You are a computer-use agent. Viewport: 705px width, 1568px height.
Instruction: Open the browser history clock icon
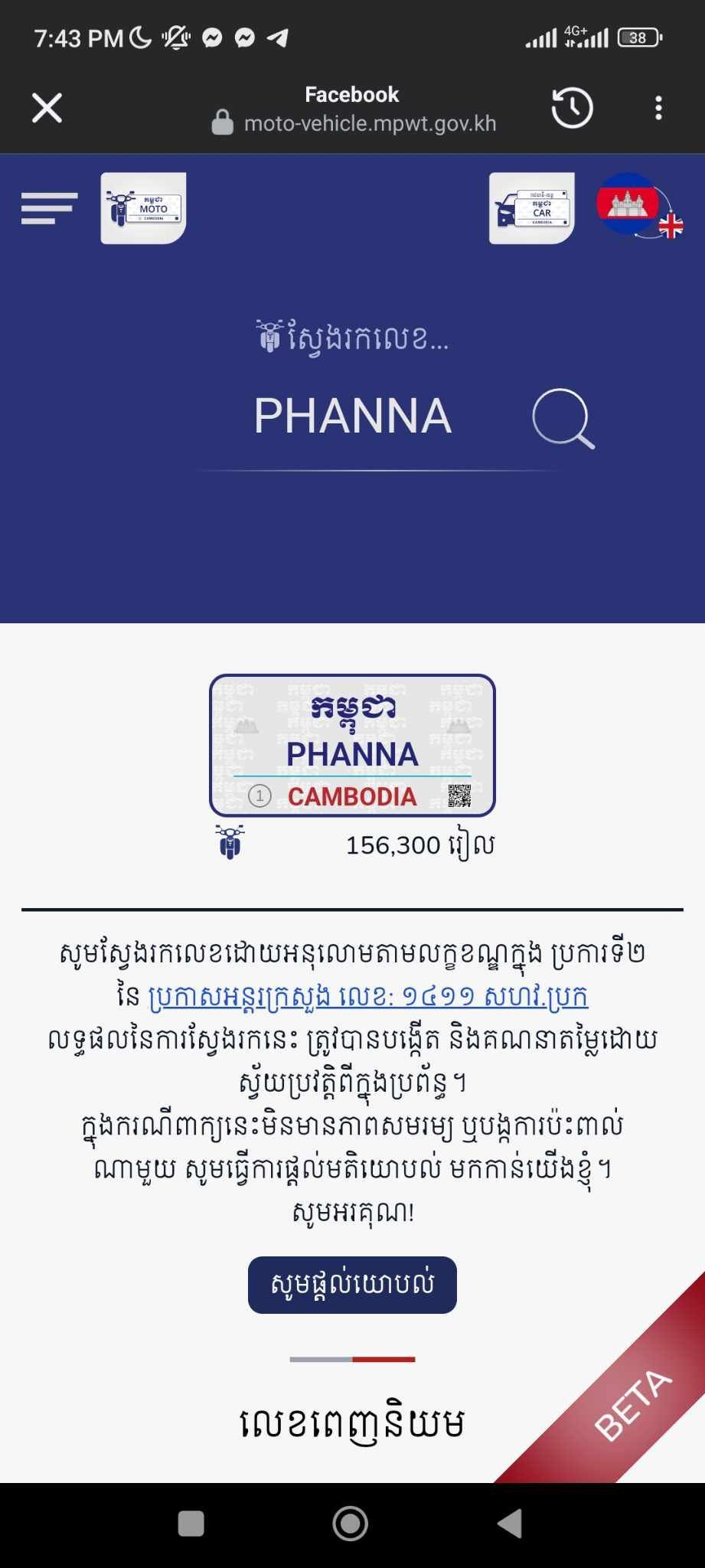point(572,108)
